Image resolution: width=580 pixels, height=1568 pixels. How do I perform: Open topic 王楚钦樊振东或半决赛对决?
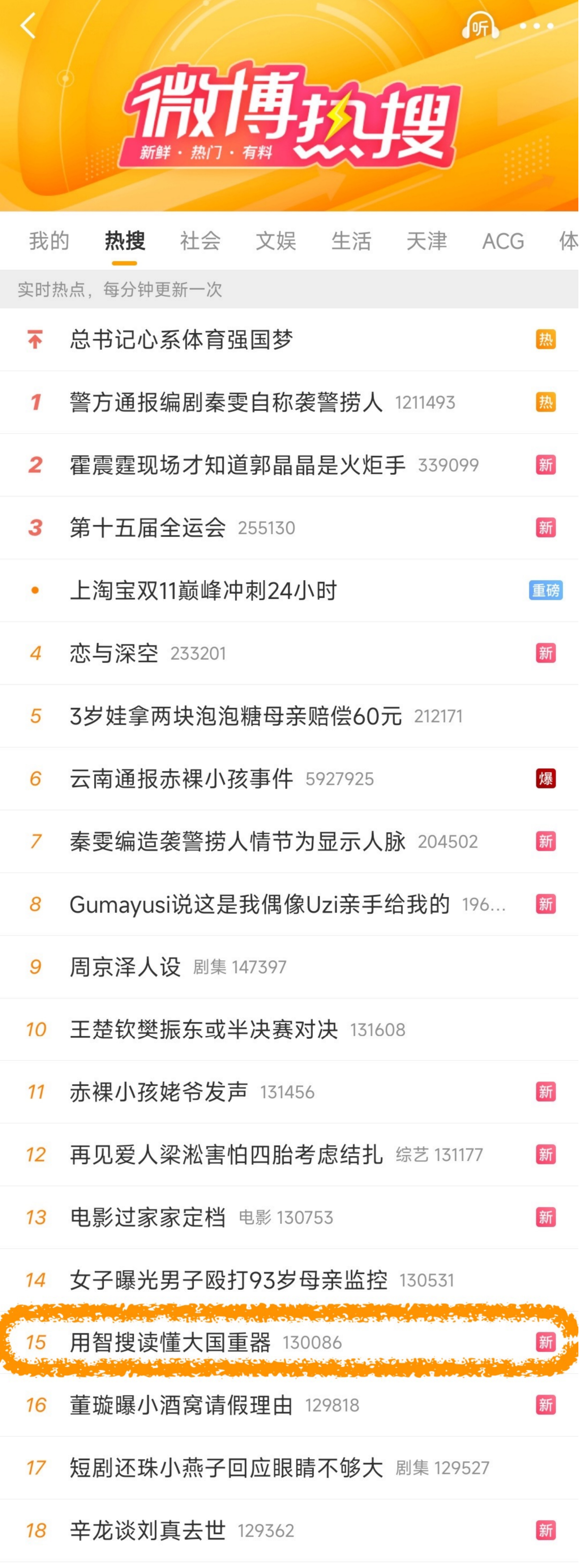[204, 1029]
